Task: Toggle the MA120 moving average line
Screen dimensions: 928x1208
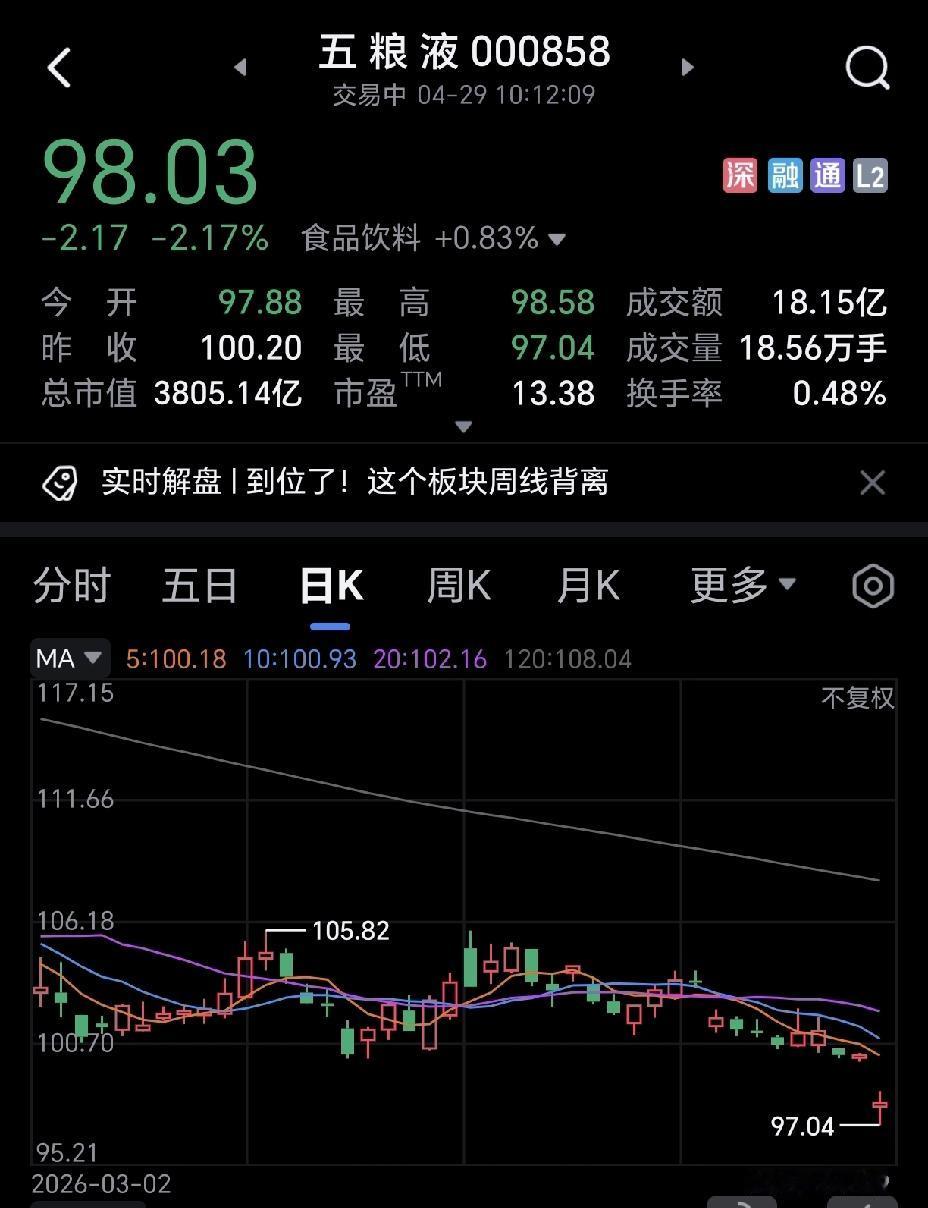Action: click(570, 658)
